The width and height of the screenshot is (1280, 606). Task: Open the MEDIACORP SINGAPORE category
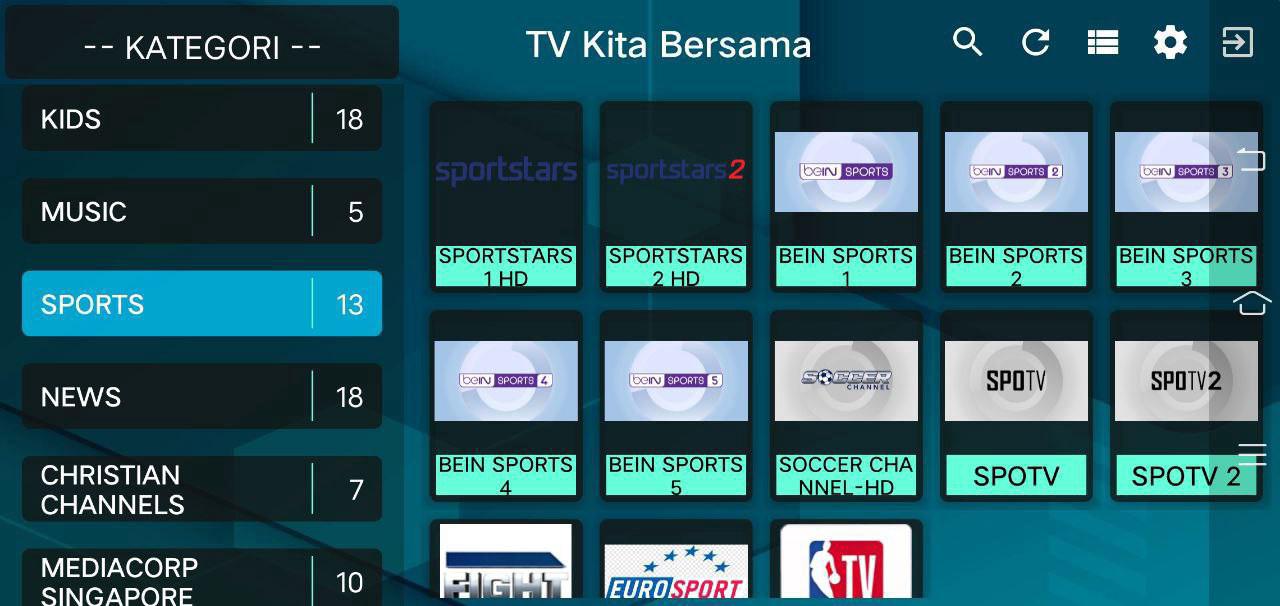(201, 580)
